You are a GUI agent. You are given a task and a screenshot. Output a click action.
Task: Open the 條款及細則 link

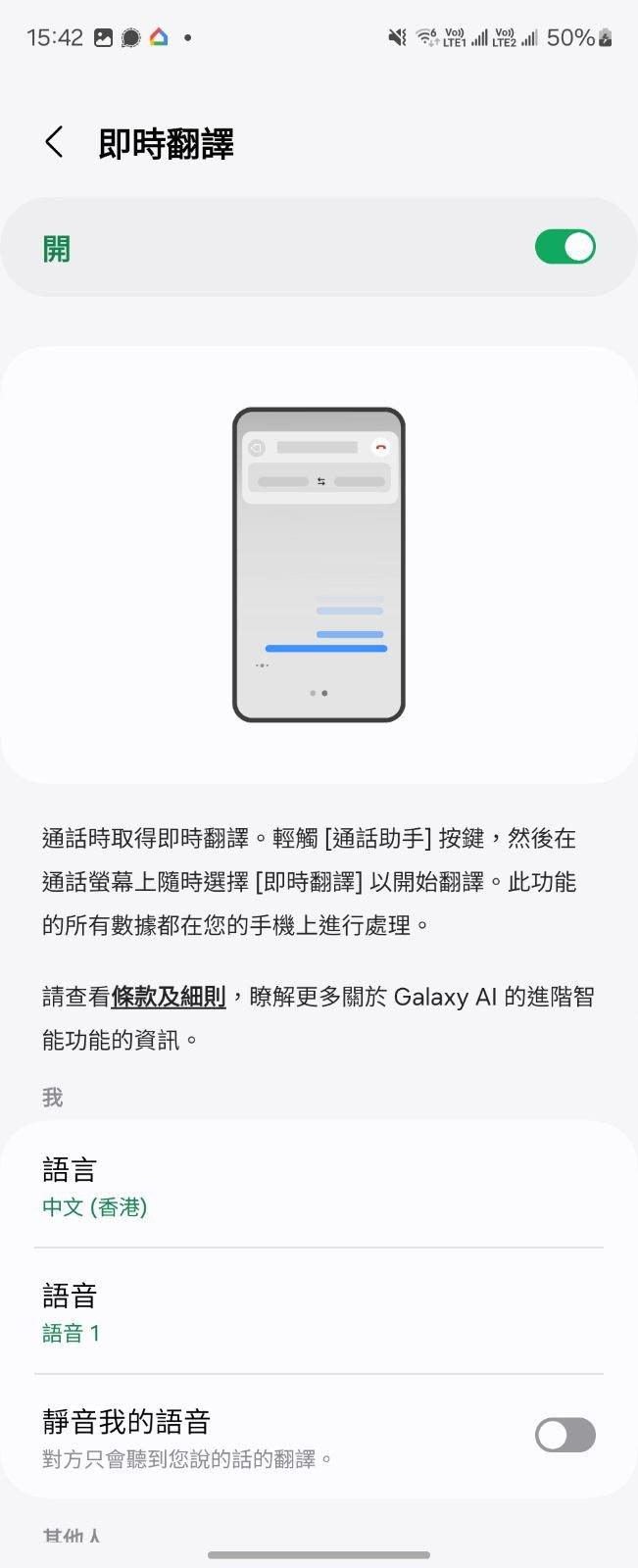[169, 998]
